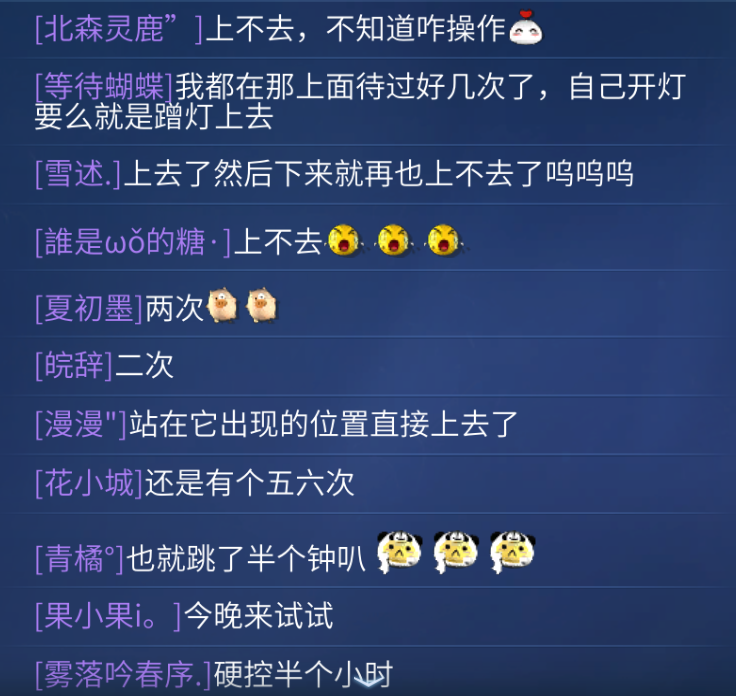
Task: View profile of player 雪述.
Action: 78,174
